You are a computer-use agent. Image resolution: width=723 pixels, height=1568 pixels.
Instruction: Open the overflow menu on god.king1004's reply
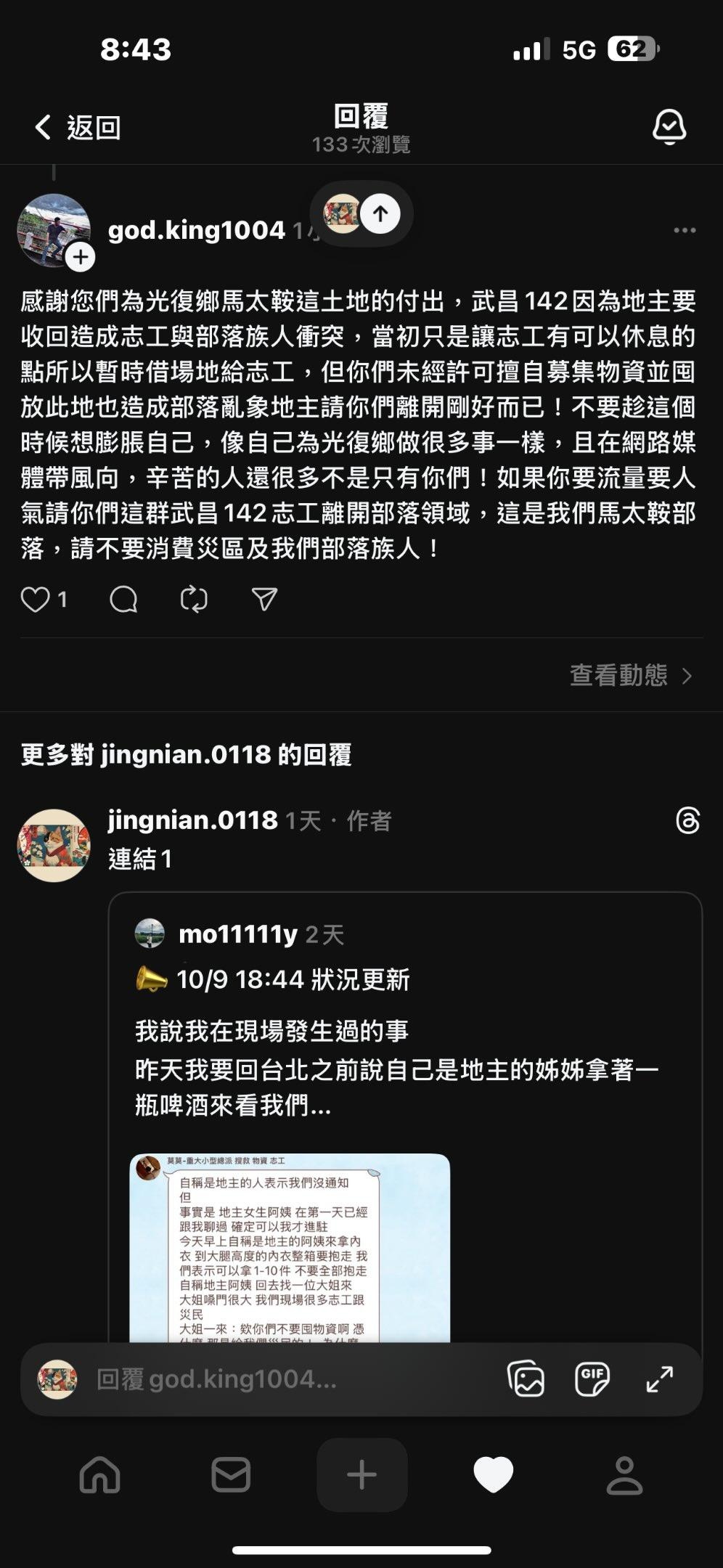pos(685,231)
